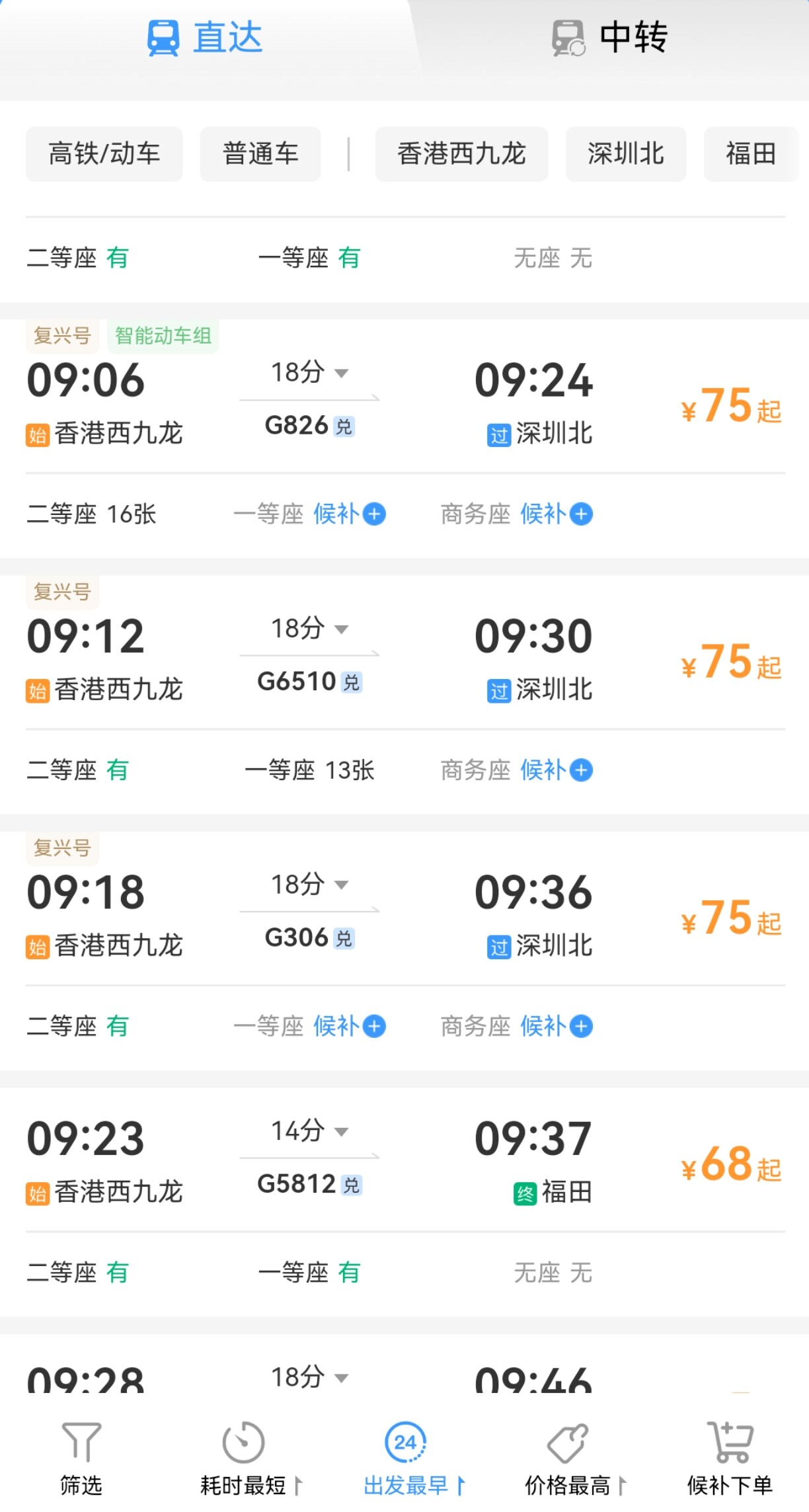Image resolution: width=809 pixels, height=1512 pixels.
Task: Filter by 普通车 chip
Action: 260,154
